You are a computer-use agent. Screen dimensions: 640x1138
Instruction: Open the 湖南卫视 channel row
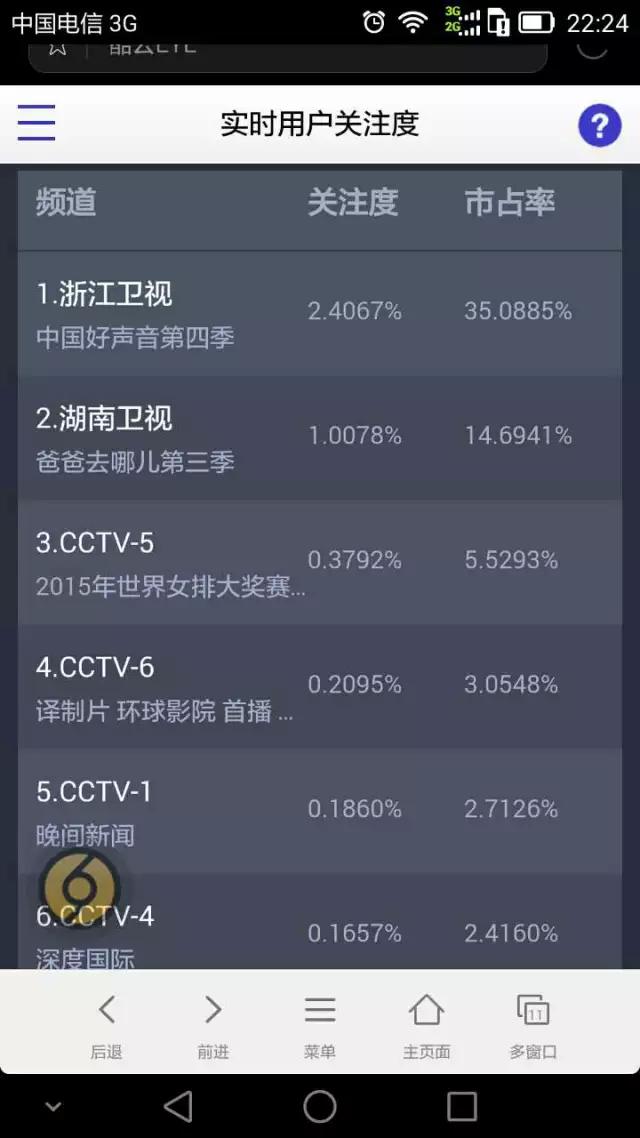319,437
